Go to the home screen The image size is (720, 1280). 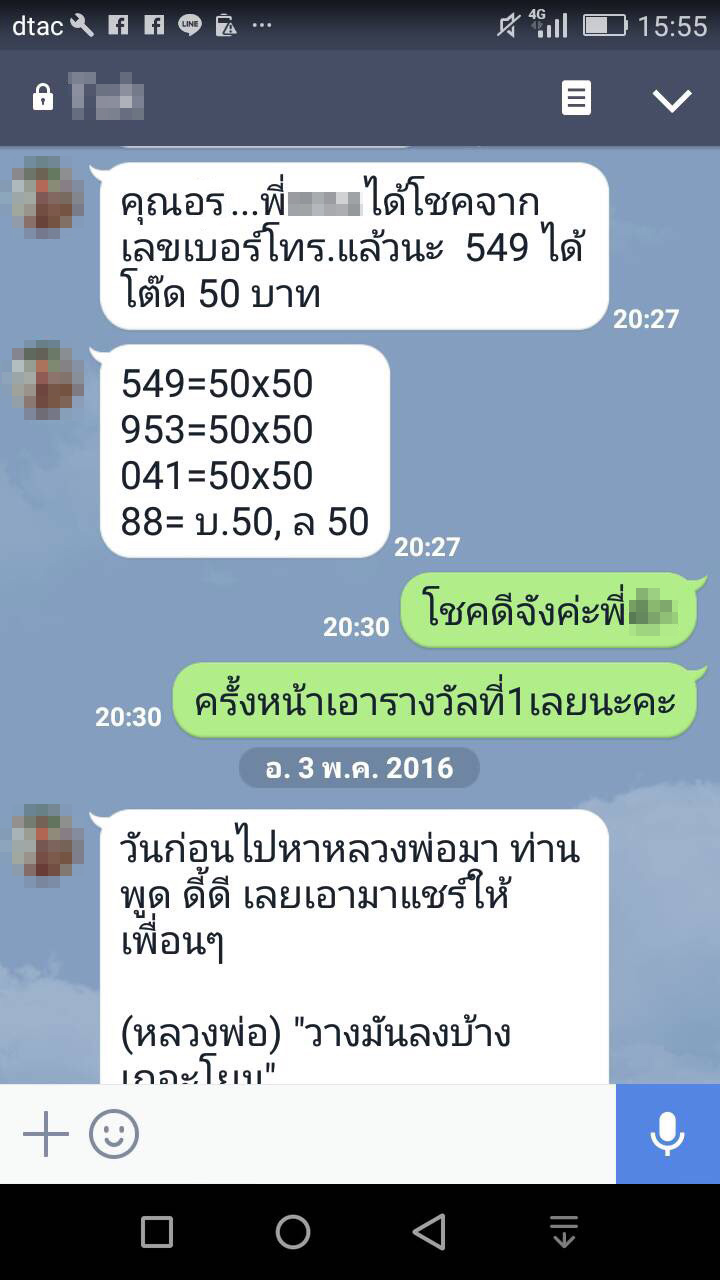pyautogui.click(x=293, y=1232)
